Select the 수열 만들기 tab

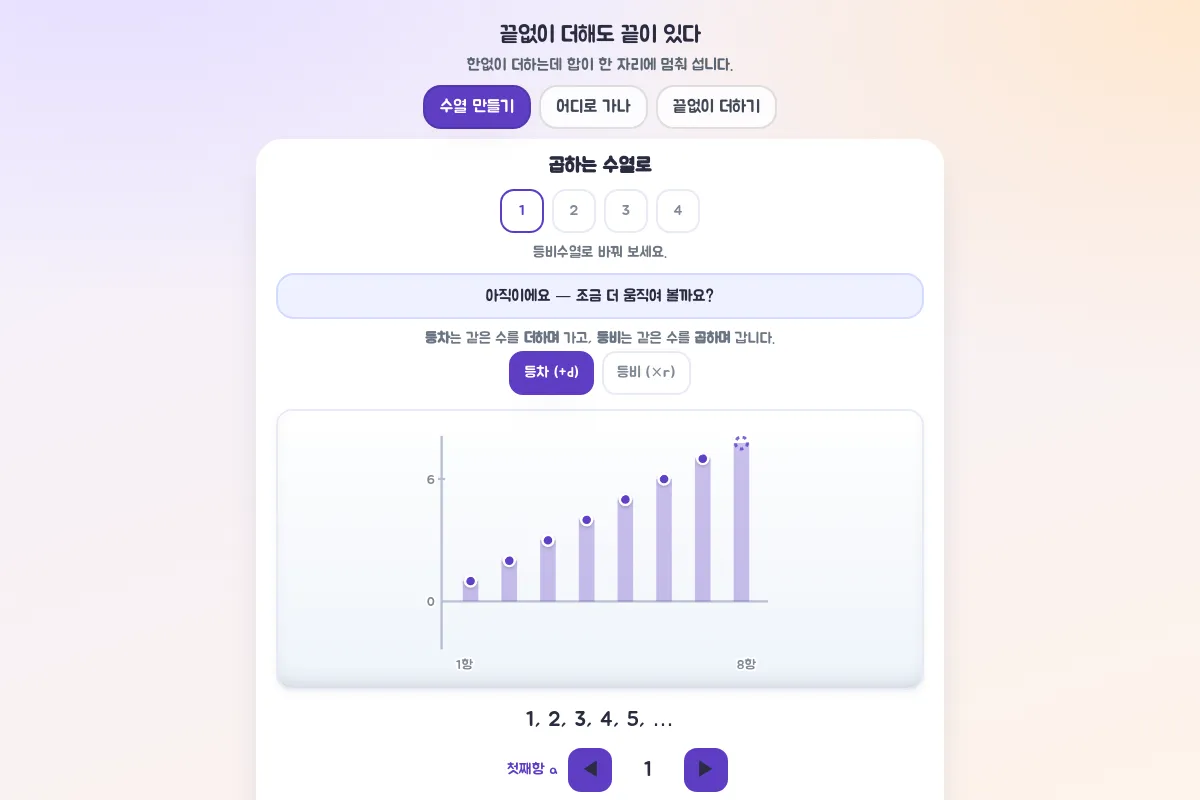click(477, 107)
